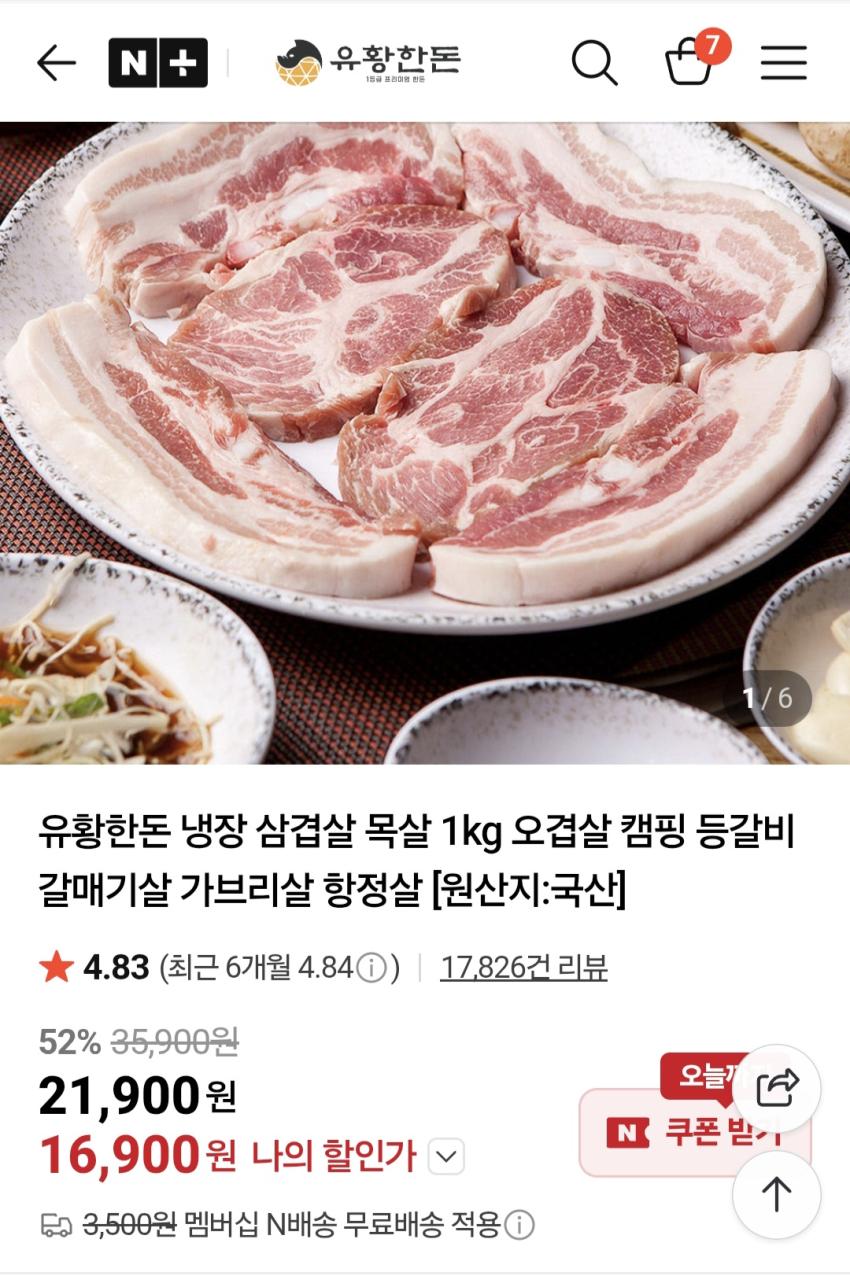Show info about N배송 free delivery
The image size is (850, 1276).
click(x=519, y=1224)
